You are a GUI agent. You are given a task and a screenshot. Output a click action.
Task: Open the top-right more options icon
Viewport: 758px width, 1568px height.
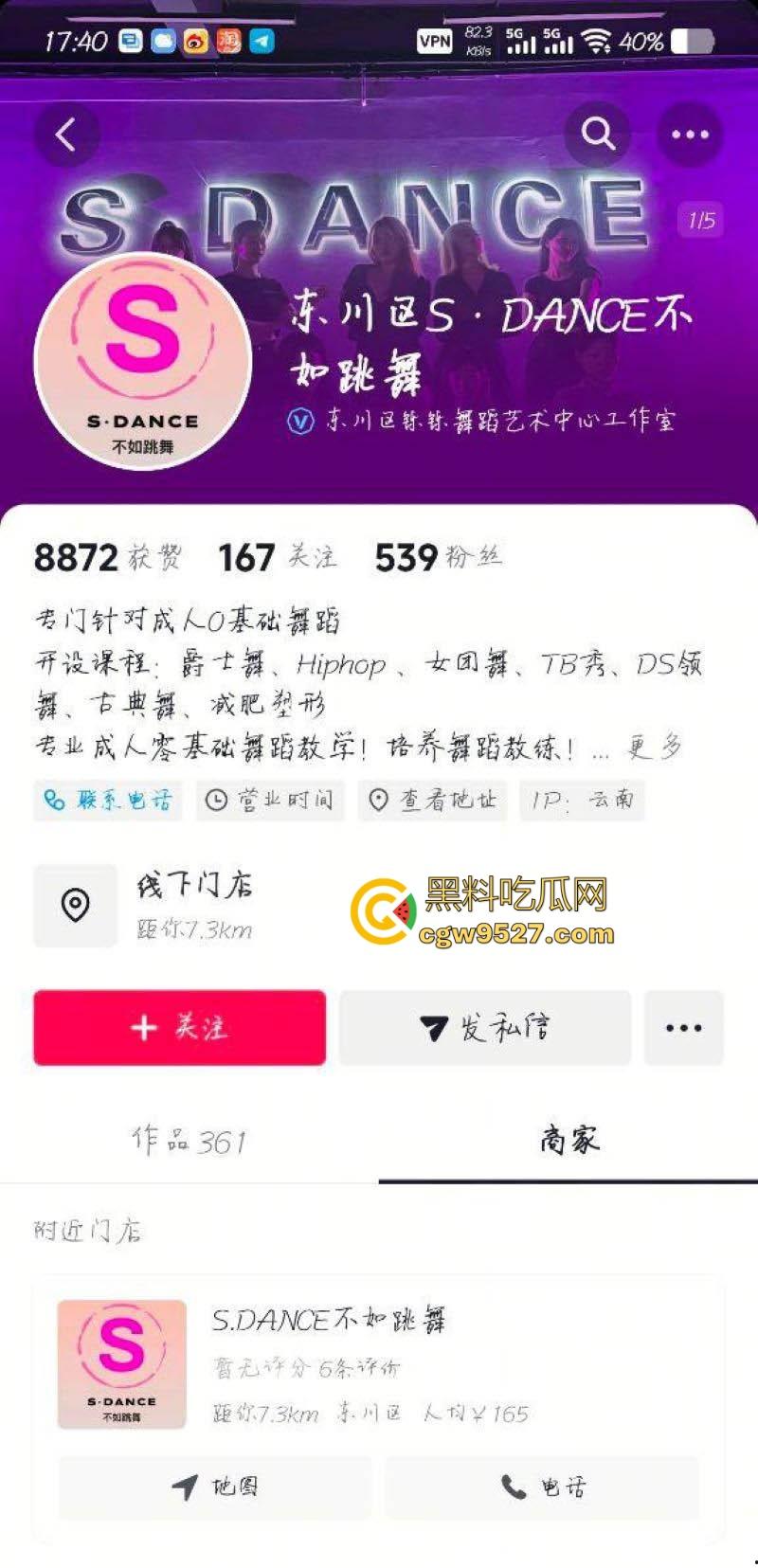689,134
